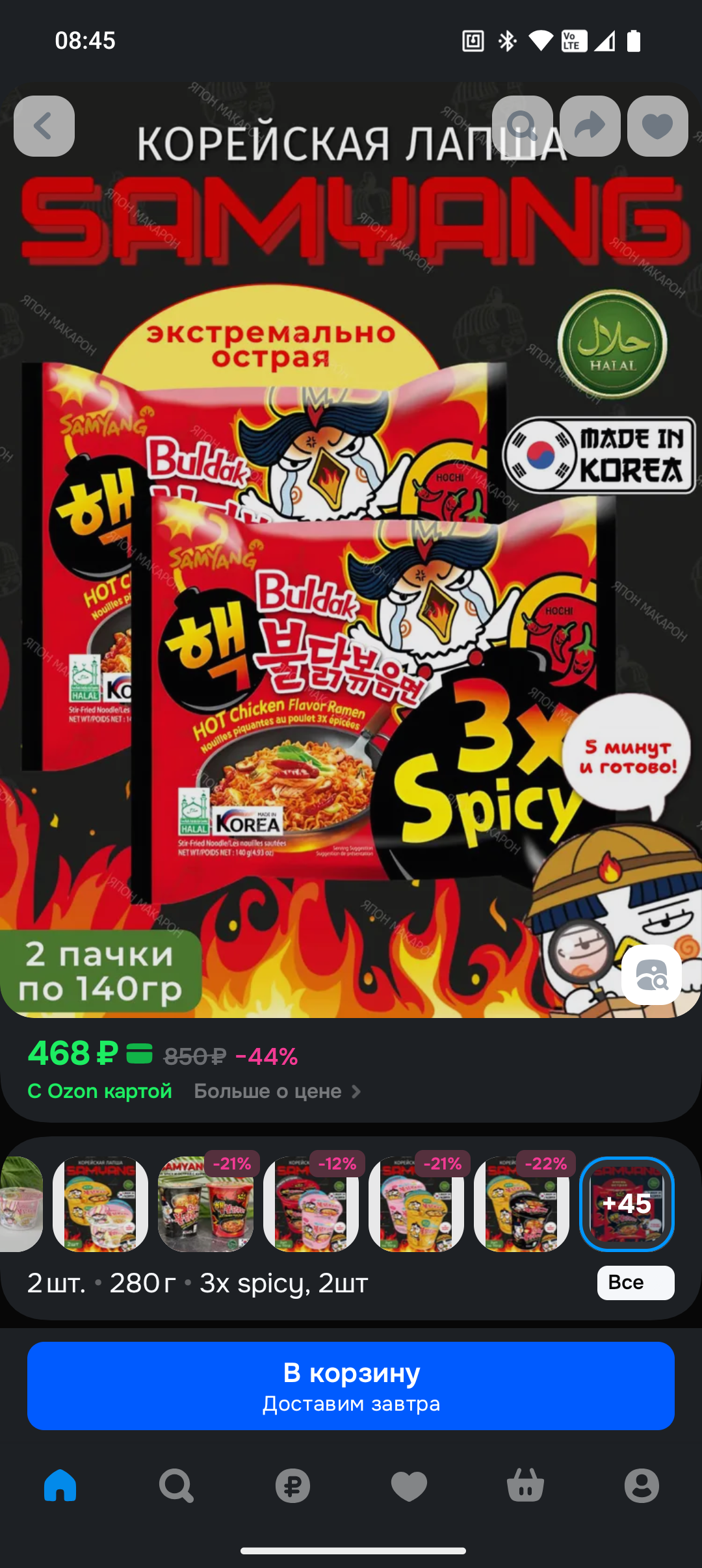Open the ruble finance tab
The height and width of the screenshot is (1568, 702).
292,1485
